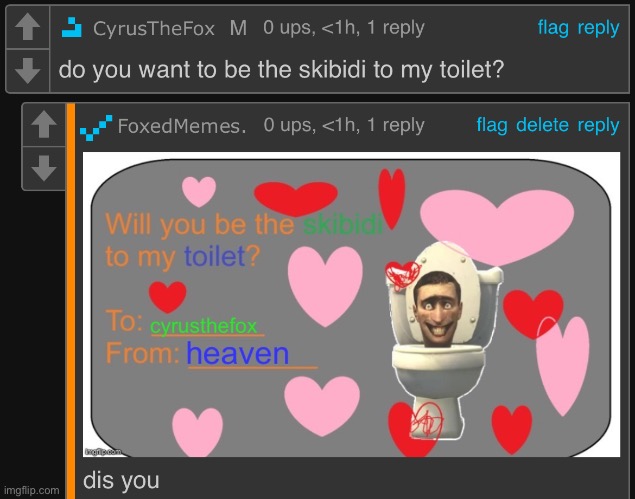This screenshot has height=499, width=635.
Task: Downvote CyrusTheFox's comment
Action: coord(29,70)
